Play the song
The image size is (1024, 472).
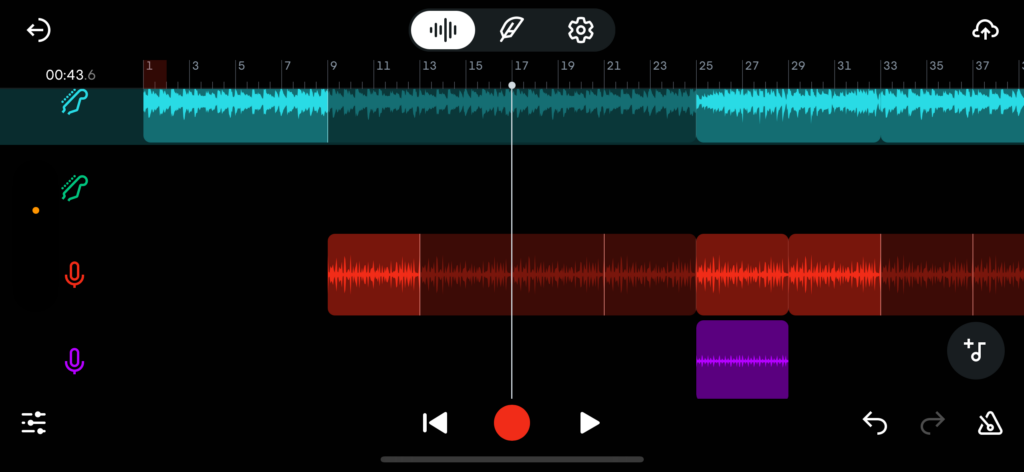coord(589,423)
